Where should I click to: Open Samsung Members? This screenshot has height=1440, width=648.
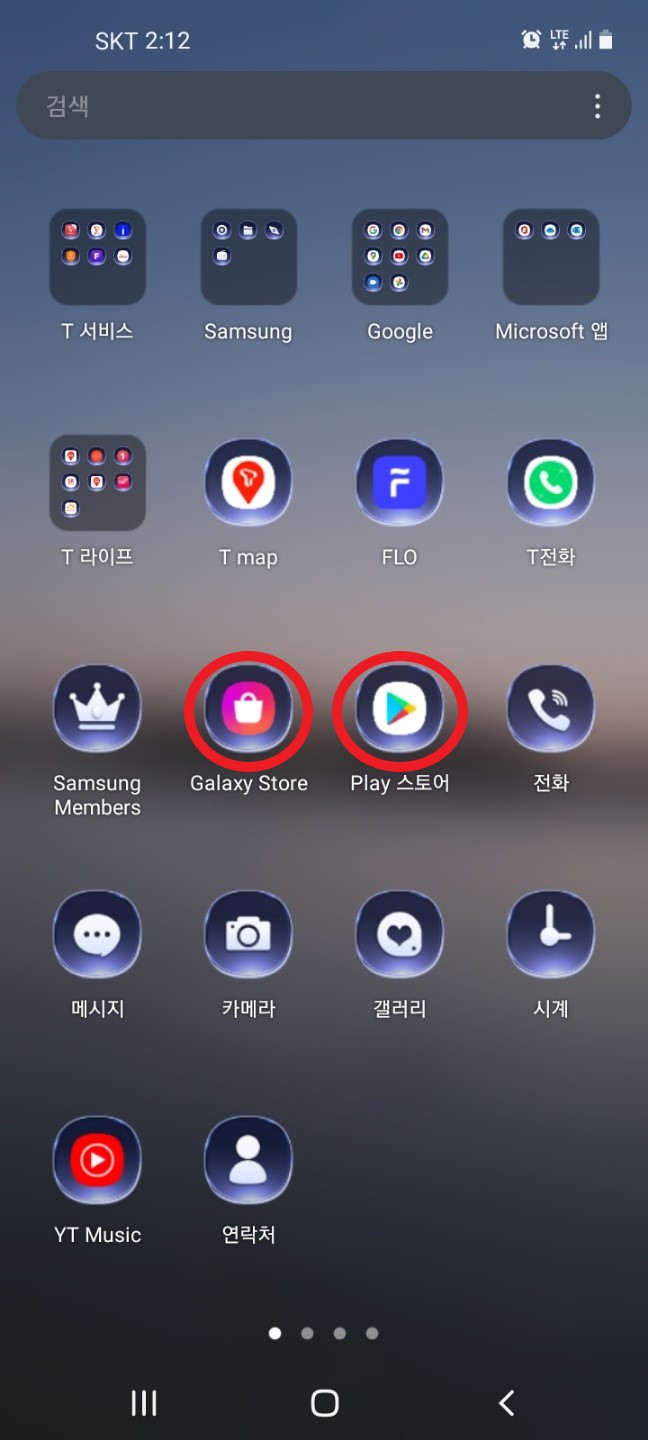[97, 710]
